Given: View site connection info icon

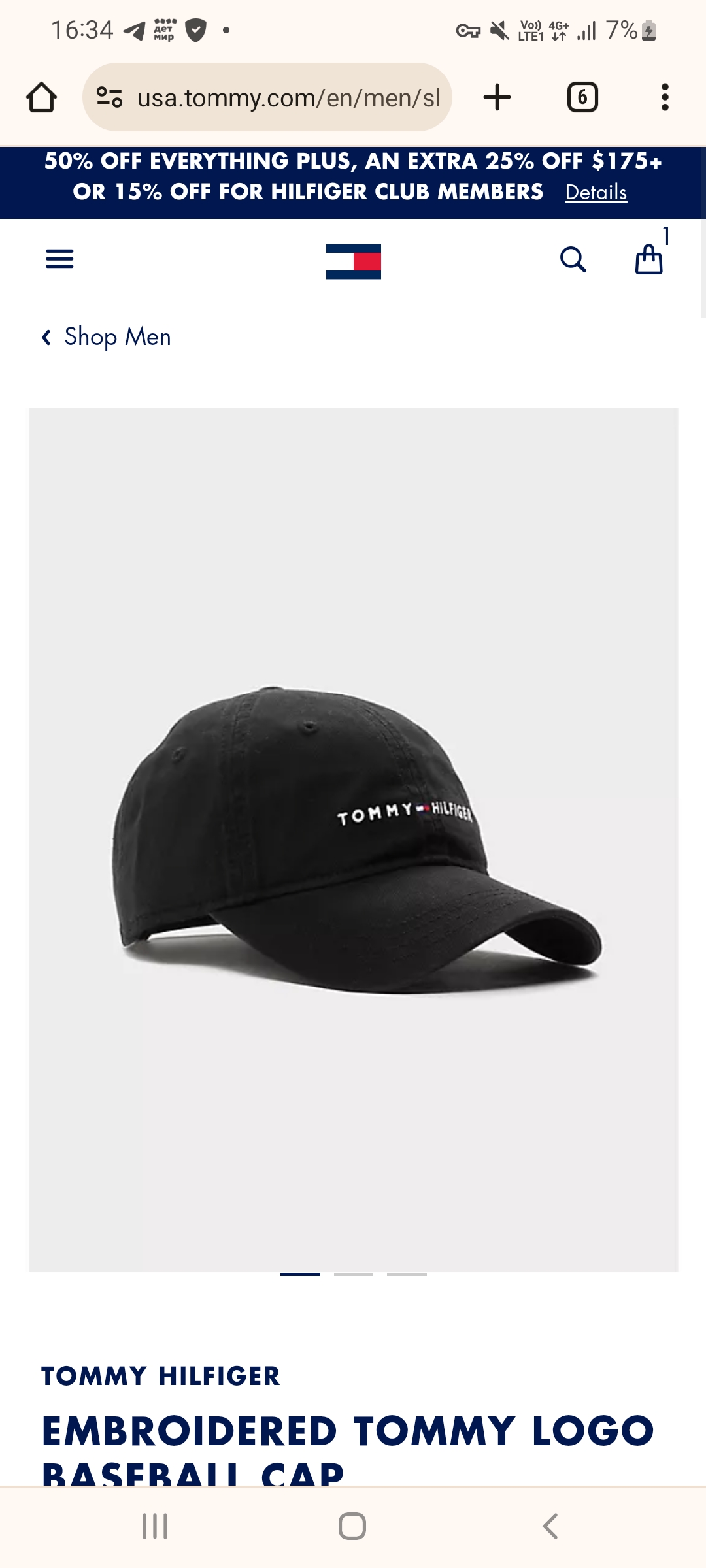Looking at the screenshot, I should click(109, 97).
